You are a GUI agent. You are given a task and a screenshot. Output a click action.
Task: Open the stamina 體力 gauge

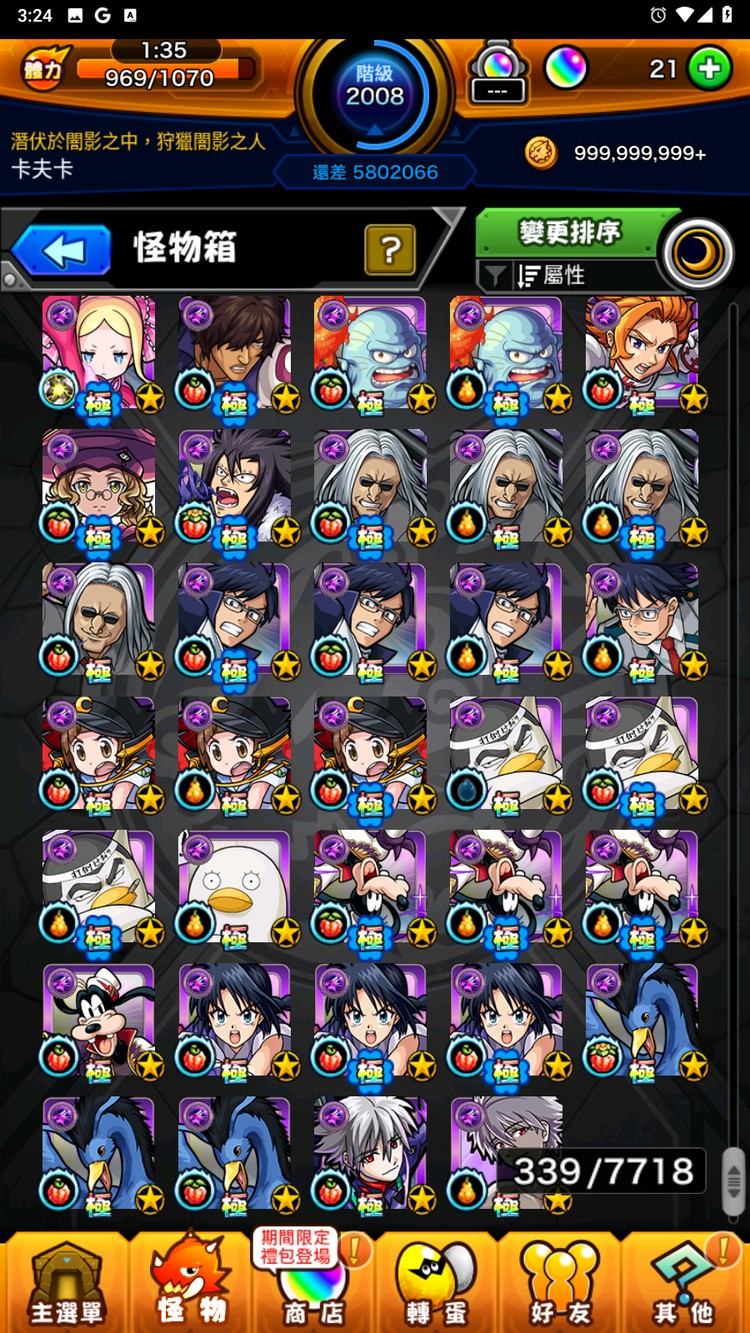click(140, 68)
